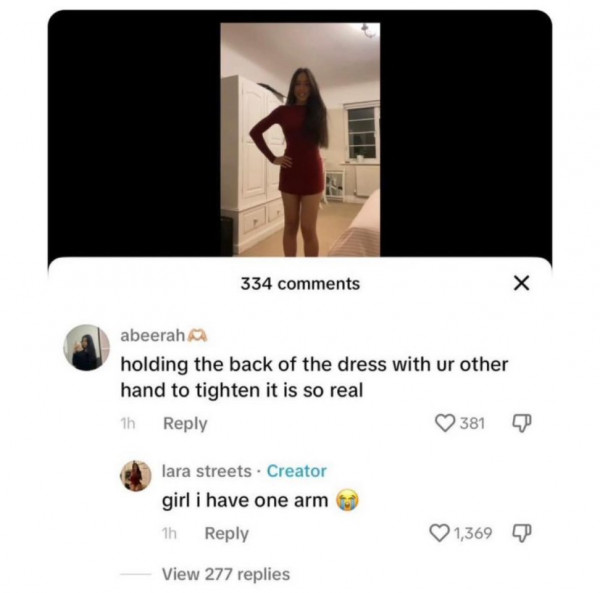Open lara streets' profile avatar
Screen dimensions: 600x593
[x=136, y=475]
